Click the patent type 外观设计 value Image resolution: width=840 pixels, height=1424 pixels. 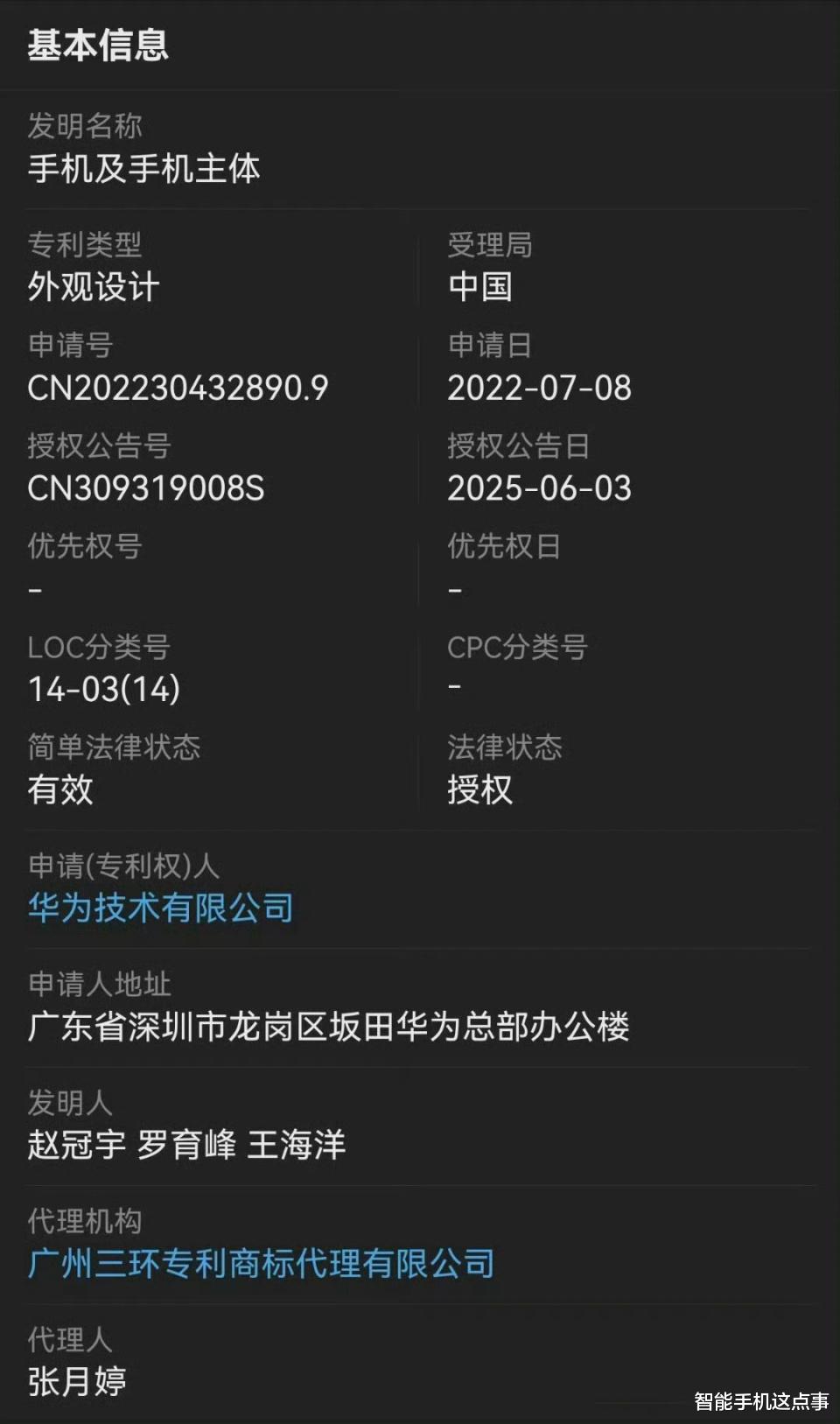point(94,287)
